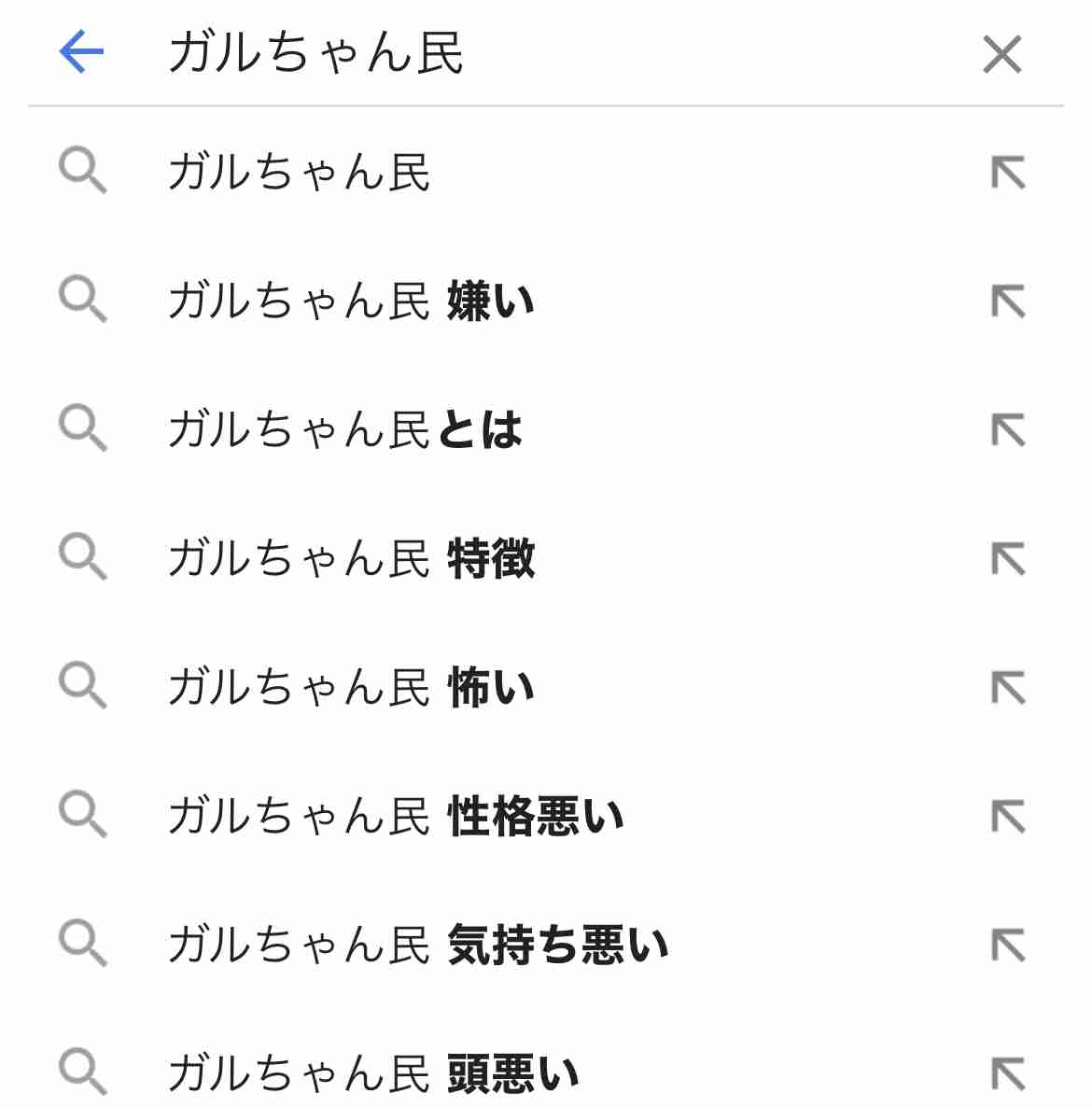Viewport: 1092px width, 1107px height.
Task: Select the suggestion ガルちゃん民
Action: [299, 173]
